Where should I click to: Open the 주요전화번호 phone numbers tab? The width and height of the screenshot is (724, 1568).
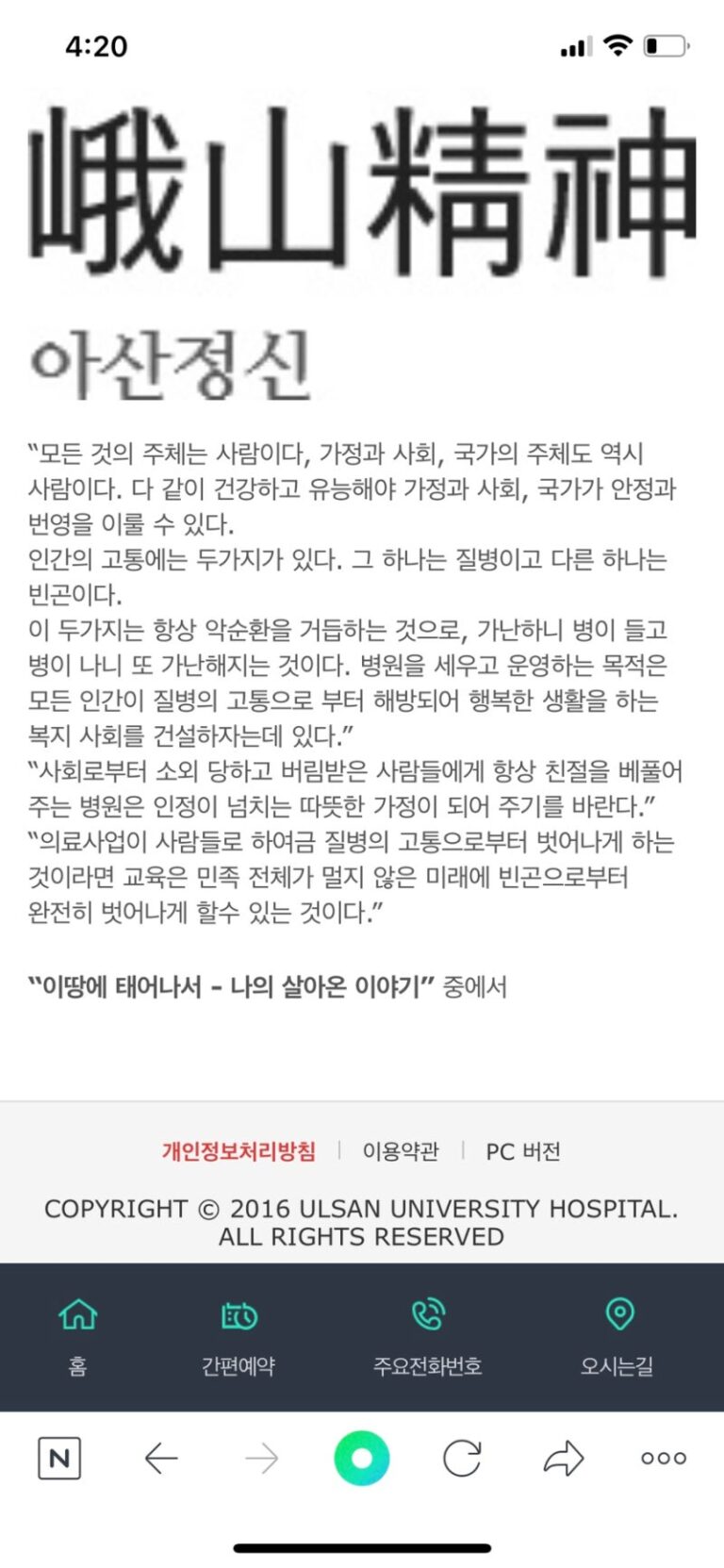428,1335
